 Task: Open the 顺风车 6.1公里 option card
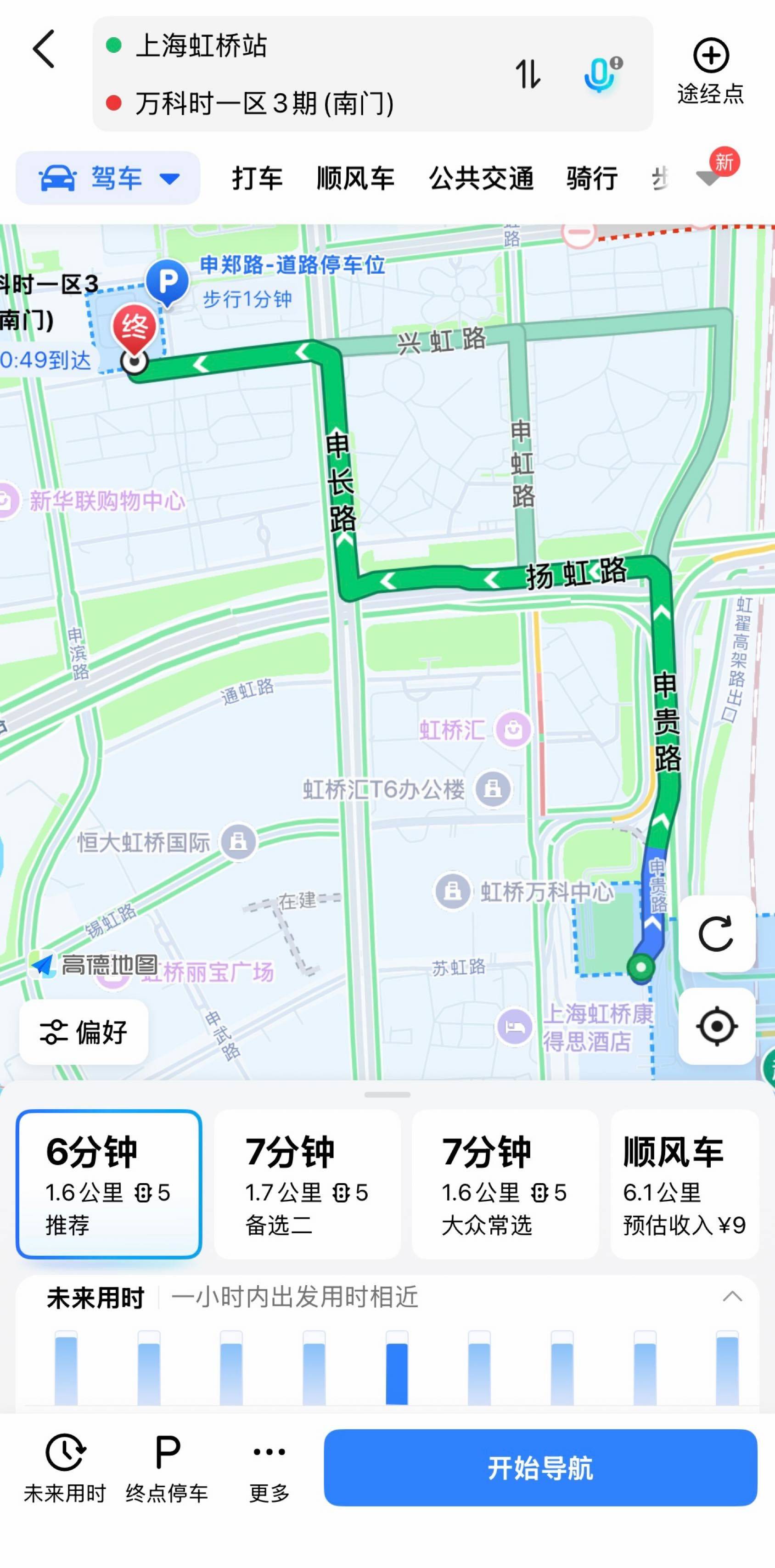(684, 1184)
